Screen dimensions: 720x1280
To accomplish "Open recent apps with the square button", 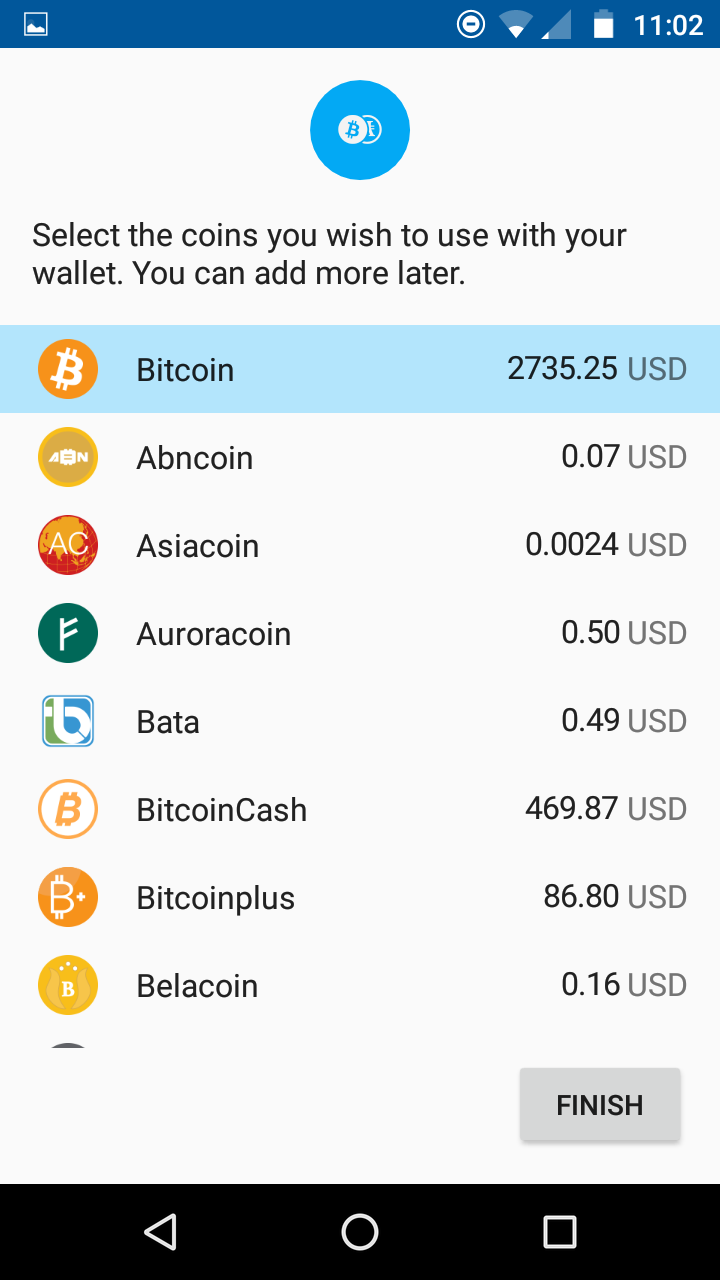I will 562,1232.
